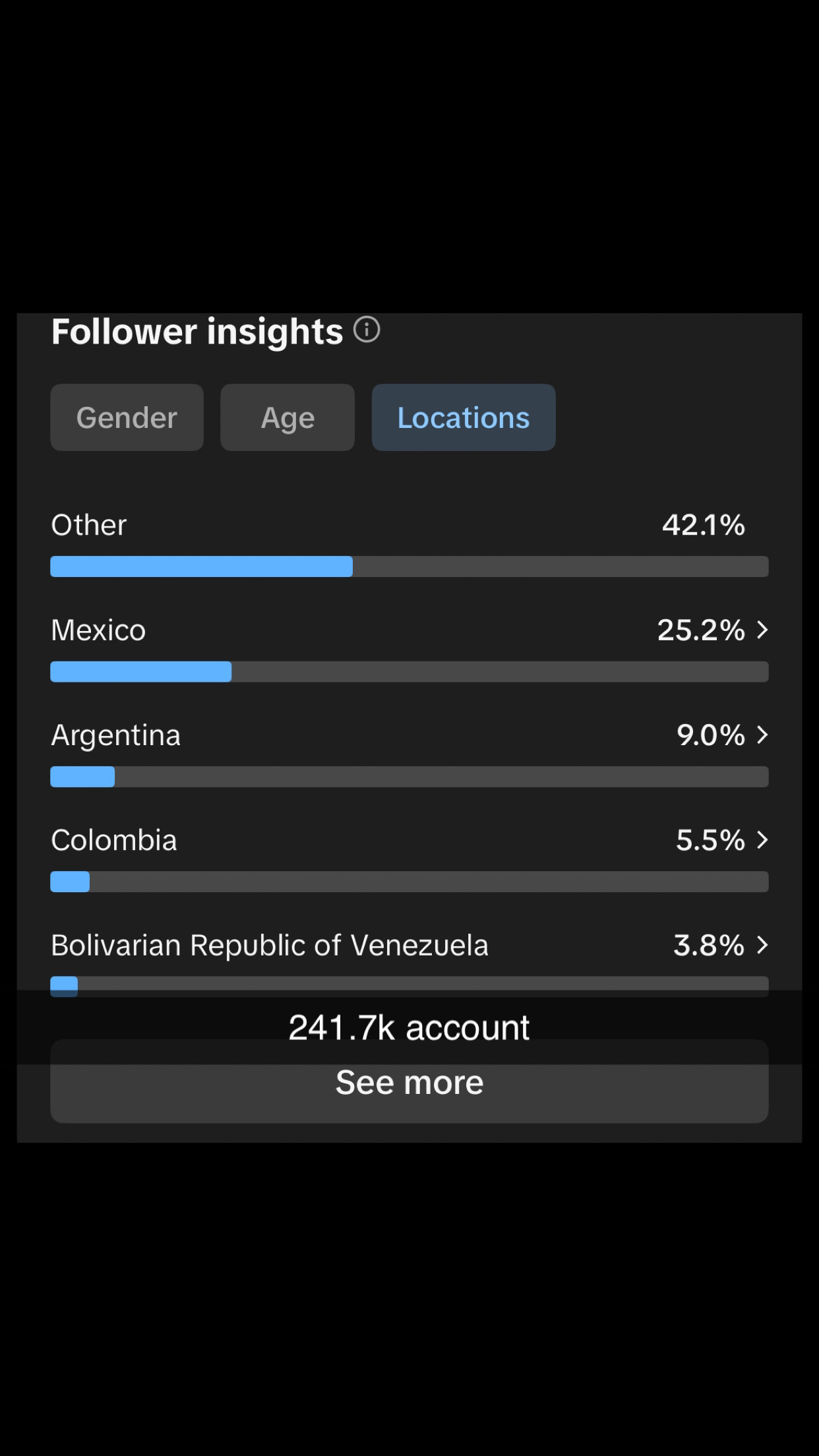The width and height of the screenshot is (819, 1456).
Task: Open the Follower insights info icon
Action: point(367,330)
